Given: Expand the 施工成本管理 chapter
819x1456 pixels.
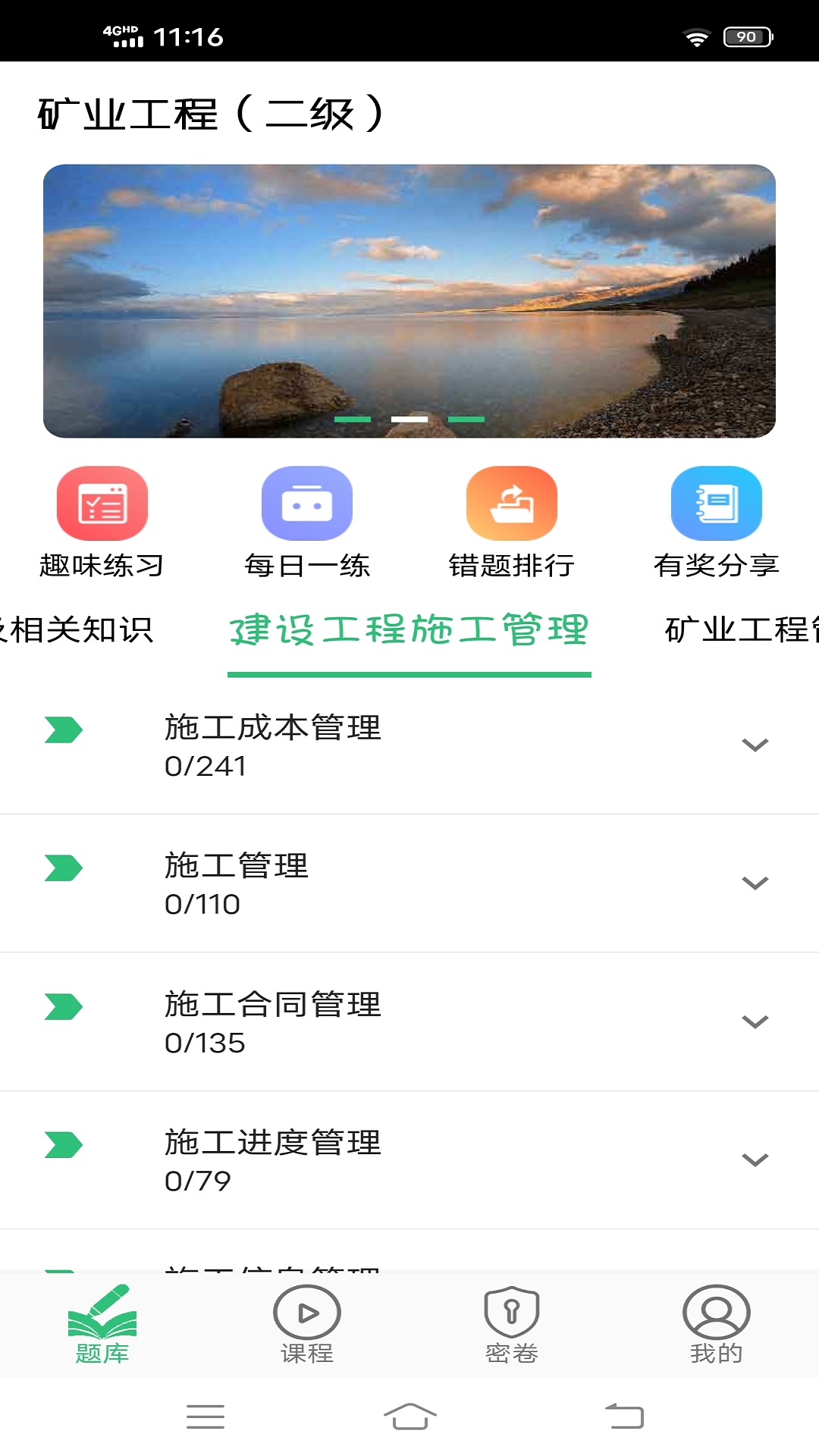Looking at the screenshot, I should (755, 745).
